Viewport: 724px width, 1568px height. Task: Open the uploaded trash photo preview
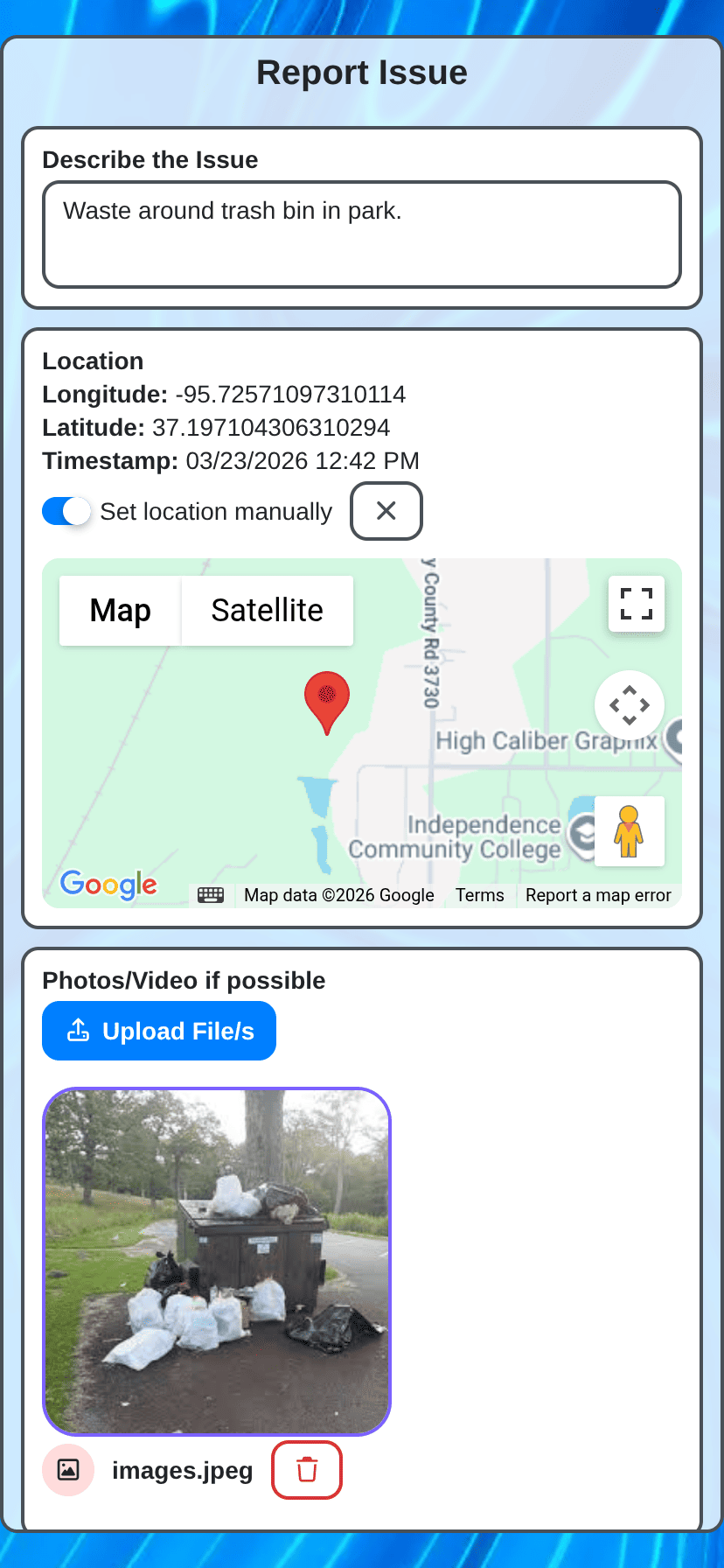point(217,1261)
